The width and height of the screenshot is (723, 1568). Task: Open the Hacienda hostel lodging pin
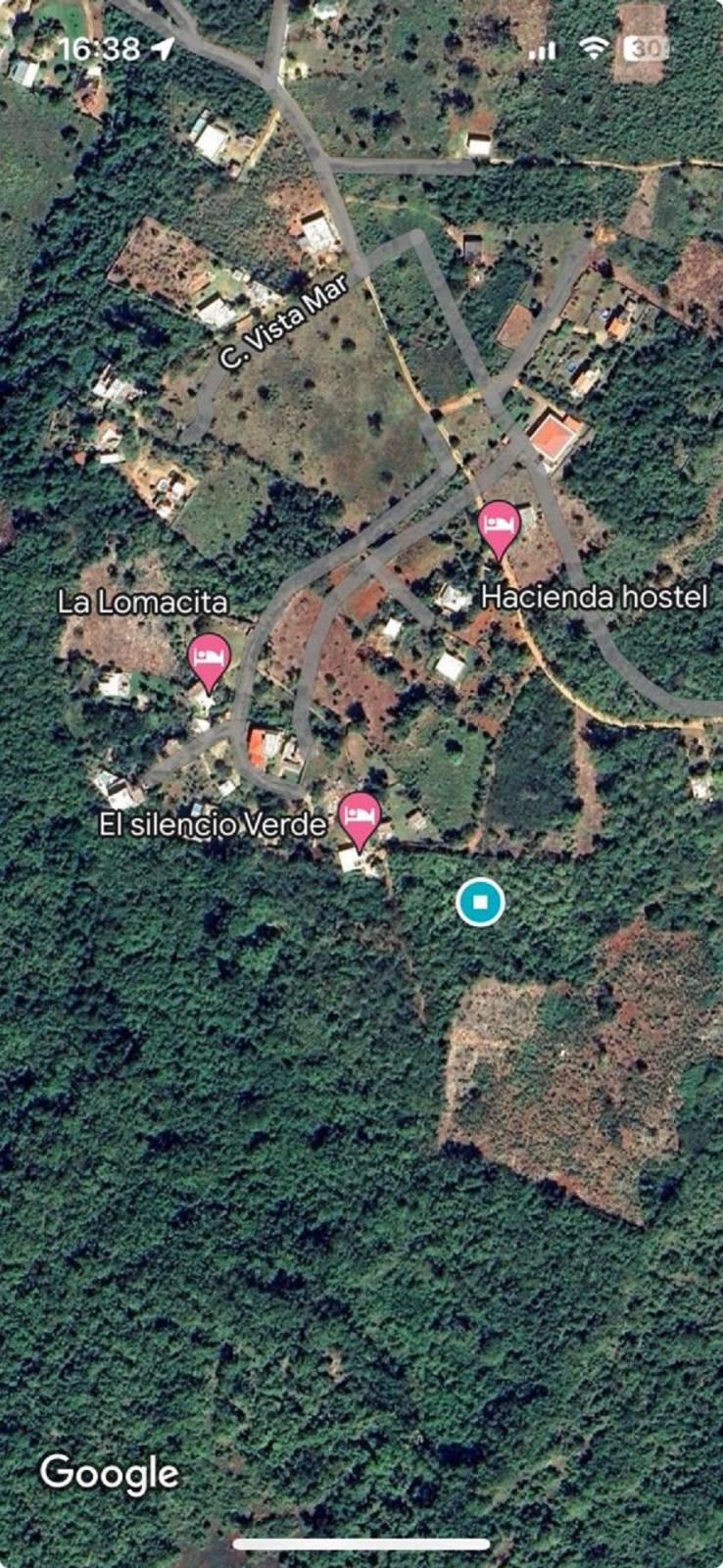[x=500, y=524]
